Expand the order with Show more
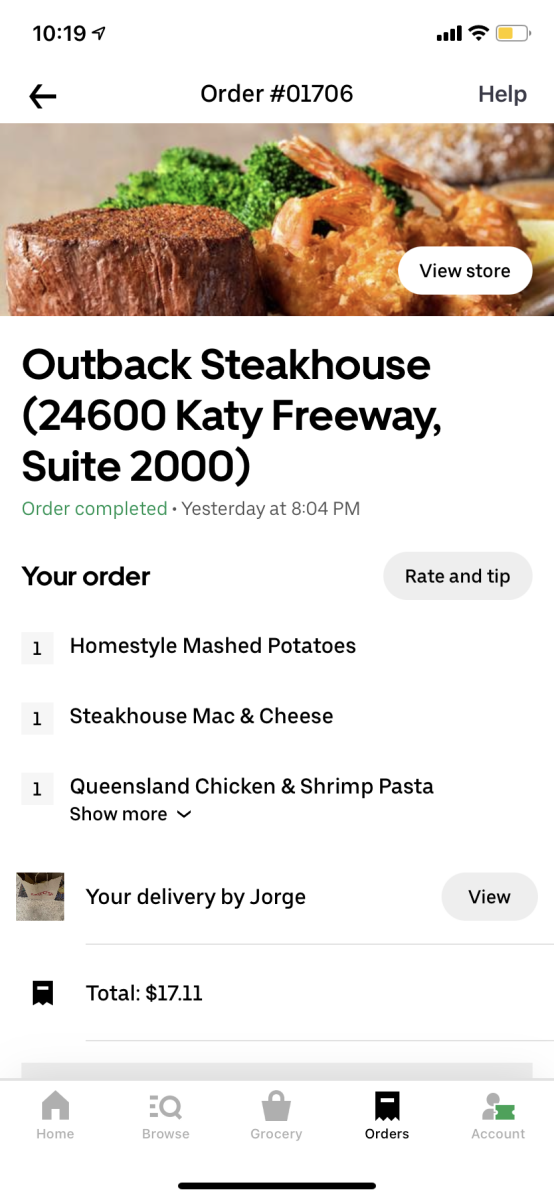 tap(130, 814)
